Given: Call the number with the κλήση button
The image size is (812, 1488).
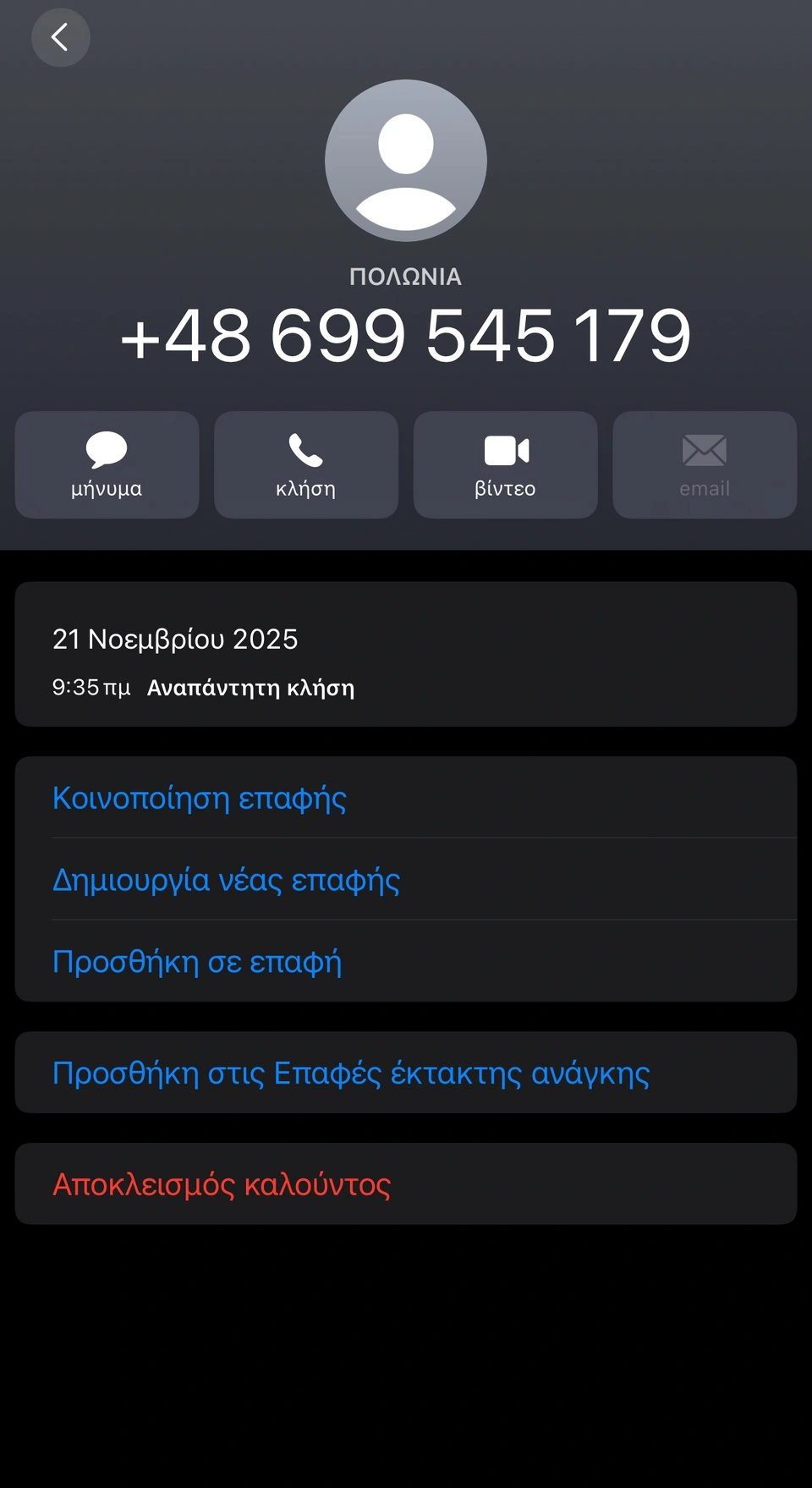Looking at the screenshot, I should tap(305, 464).
